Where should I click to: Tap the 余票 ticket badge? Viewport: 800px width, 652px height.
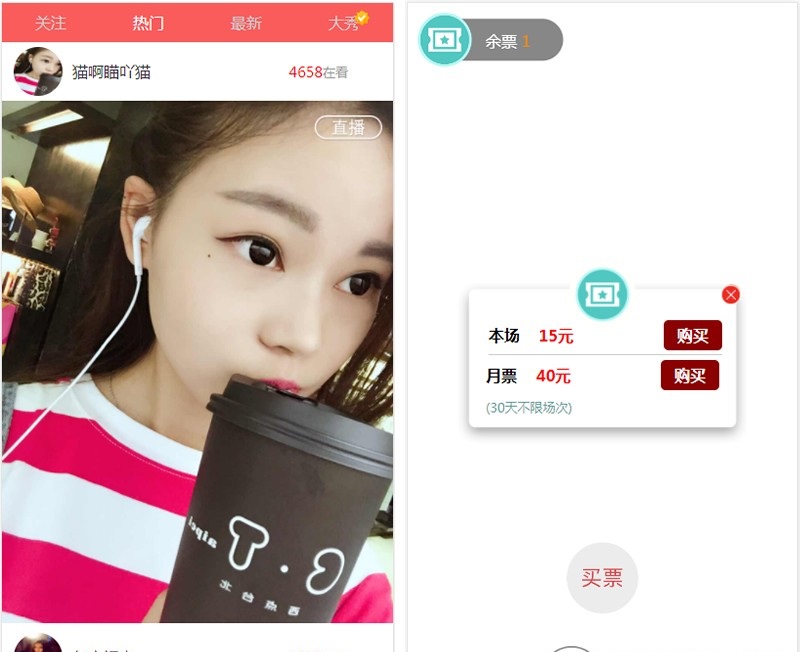pos(490,40)
